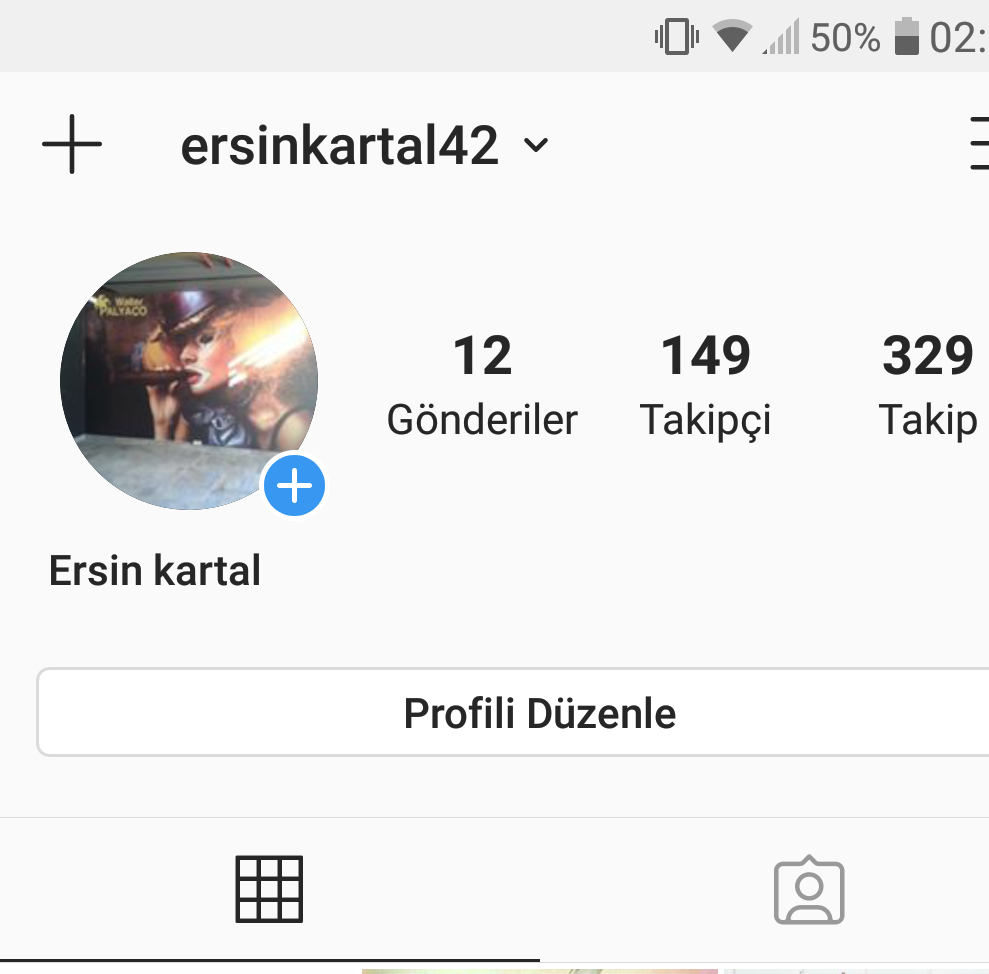Add a story via the blue plus badge
This screenshot has width=989, height=974.
(x=294, y=487)
